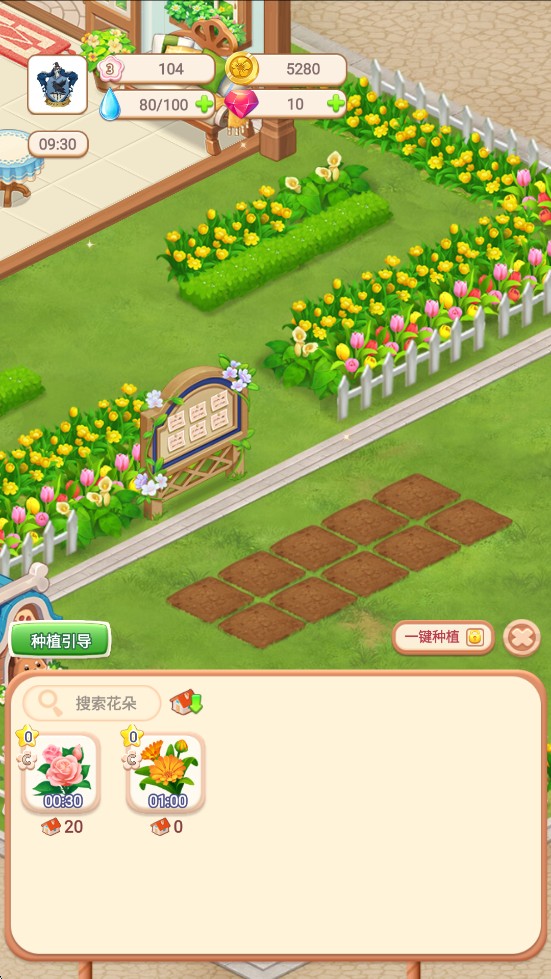
Task: Tap the warehouse sort icon next to search
Action: [x=187, y=702]
